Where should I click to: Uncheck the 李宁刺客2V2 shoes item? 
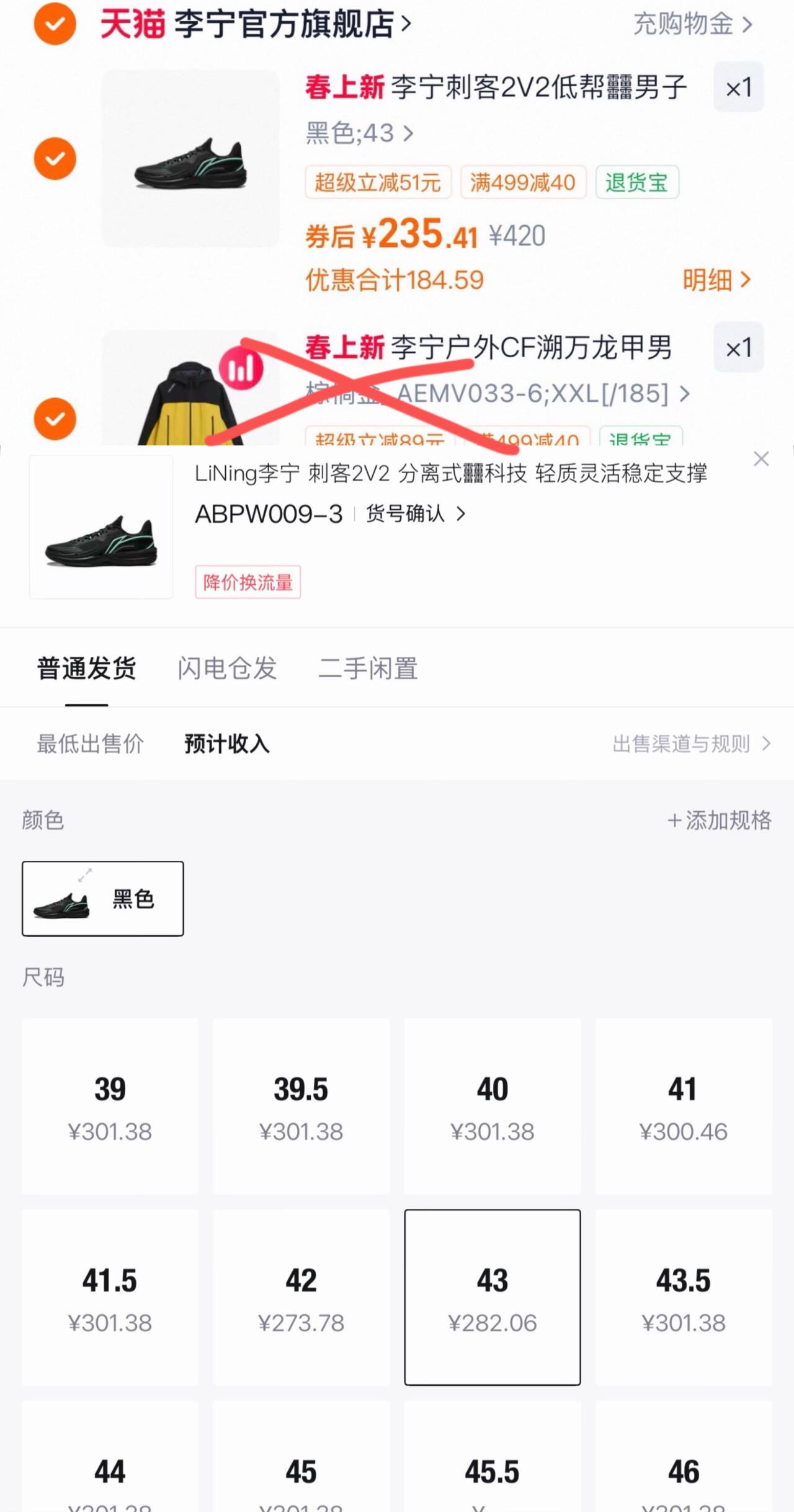click(x=55, y=159)
